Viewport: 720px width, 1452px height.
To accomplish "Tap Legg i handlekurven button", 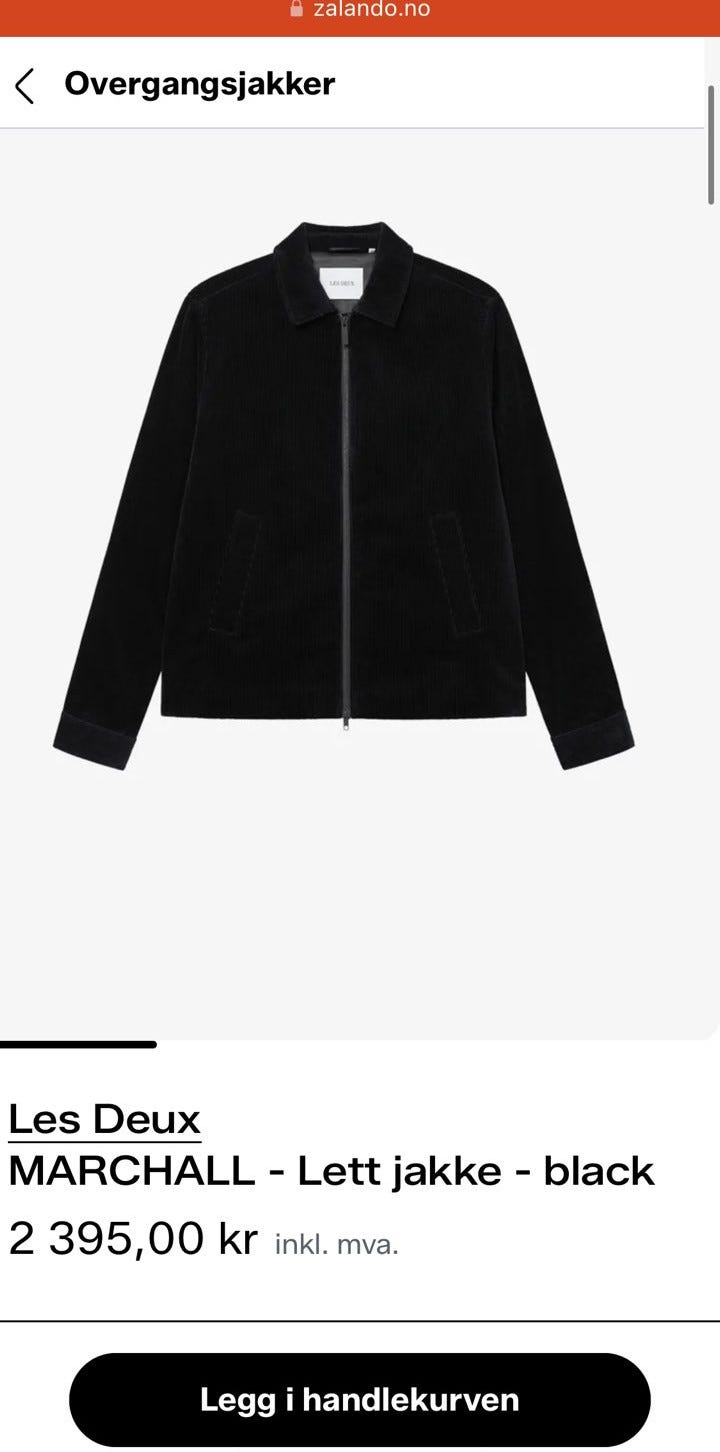I will [x=360, y=1399].
